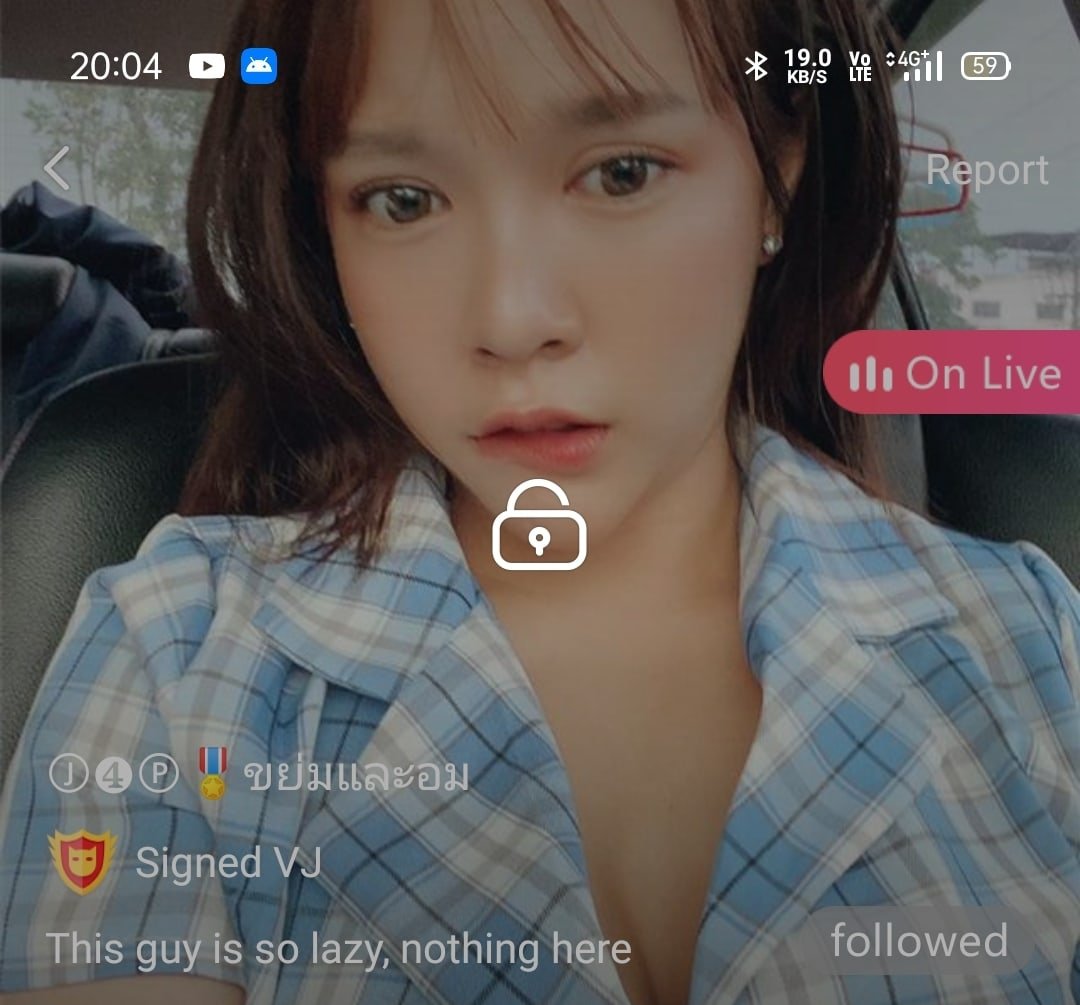Go back using the top-left arrow
The image size is (1080, 1005).
click(57, 168)
